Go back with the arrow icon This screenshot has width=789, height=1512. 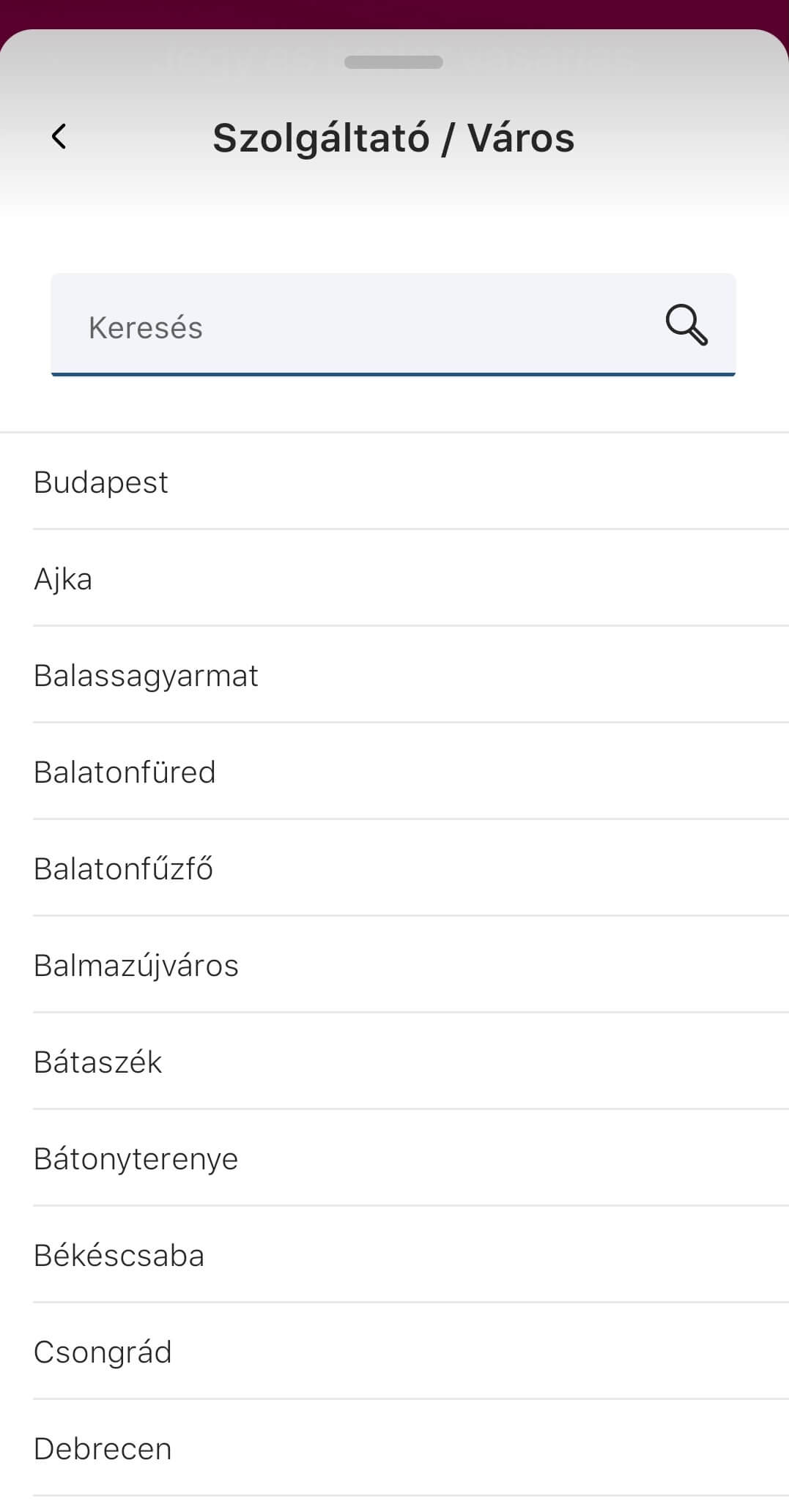tap(59, 136)
